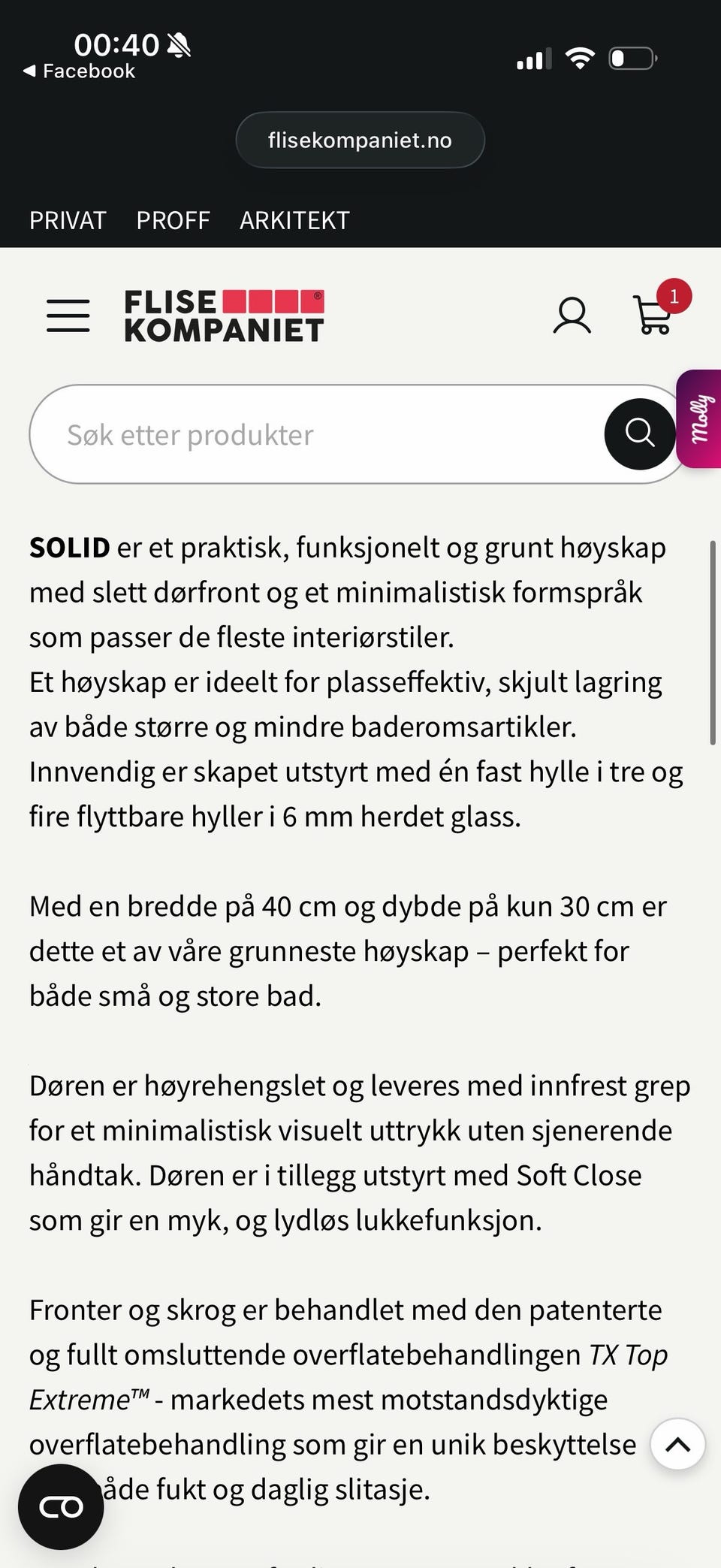The image size is (721, 1568).
Task: Switch to the PROFF section
Action: [173, 220]
